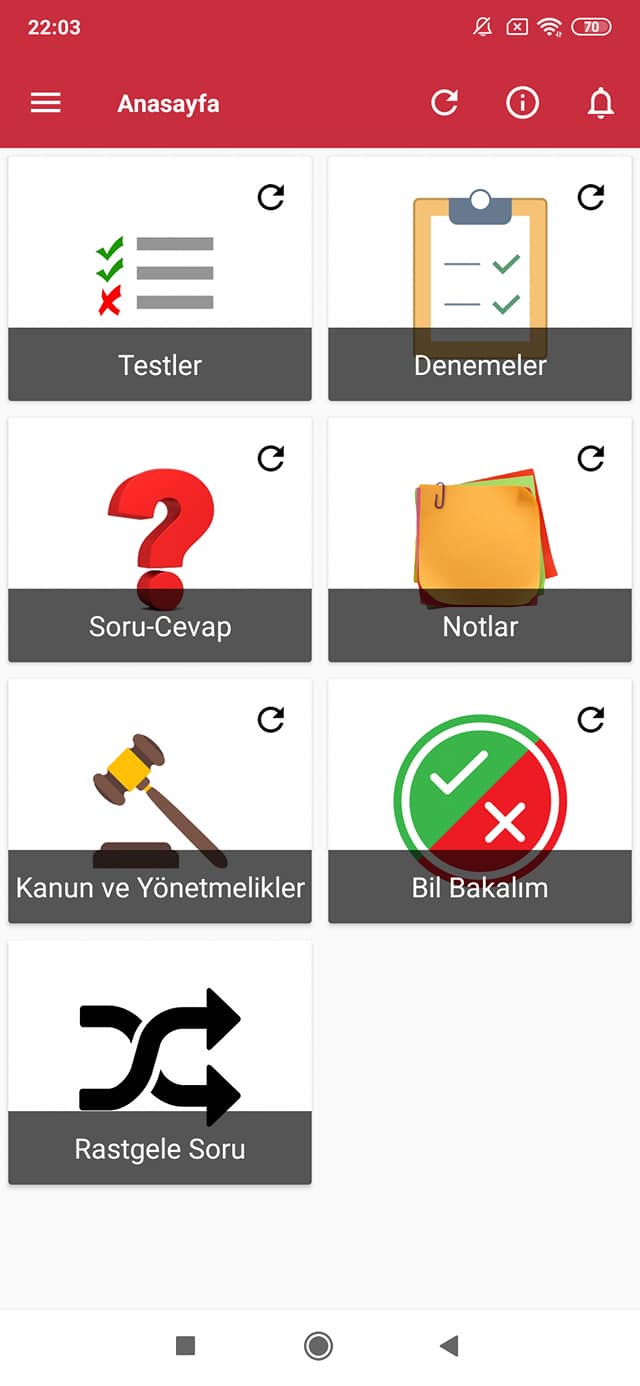The image size is (640, 1386).
Task: Open the notifications bell
Action: (600, 102)
